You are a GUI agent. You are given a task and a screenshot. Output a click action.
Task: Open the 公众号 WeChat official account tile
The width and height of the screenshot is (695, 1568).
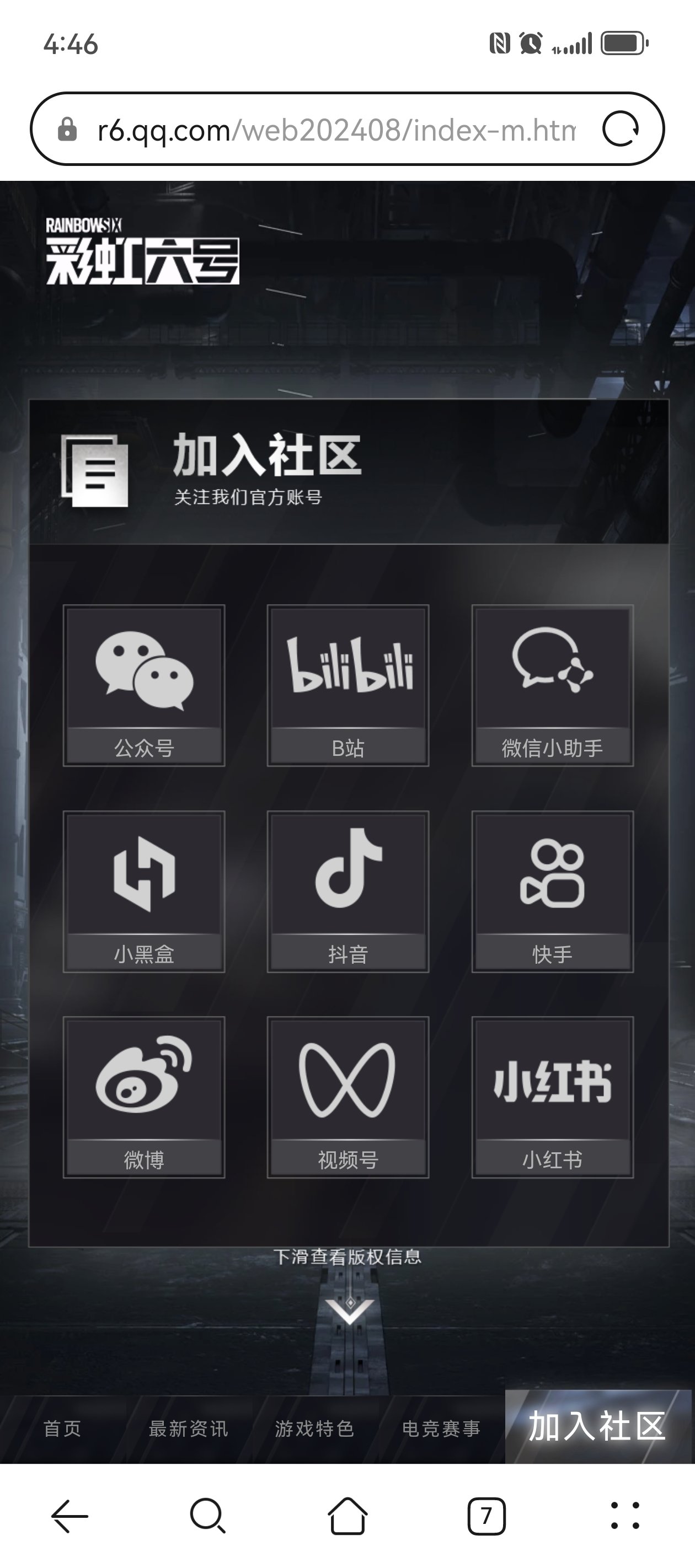tap(144, 685)
